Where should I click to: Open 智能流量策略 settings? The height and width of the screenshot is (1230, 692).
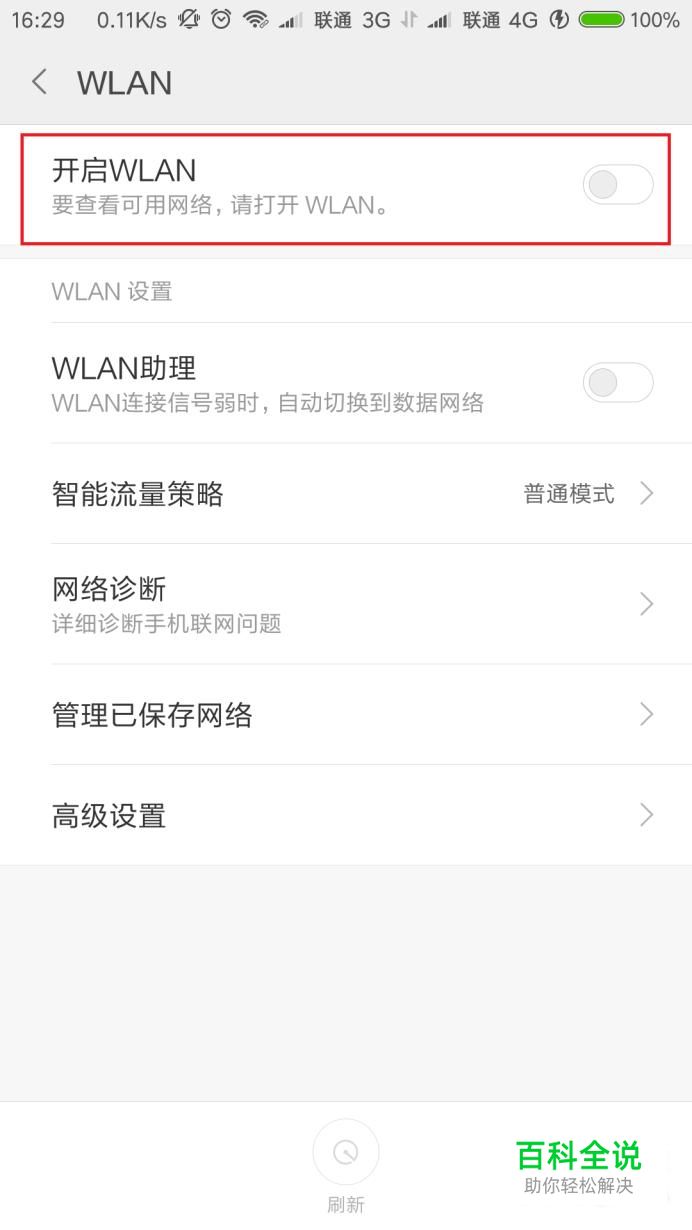346,494
